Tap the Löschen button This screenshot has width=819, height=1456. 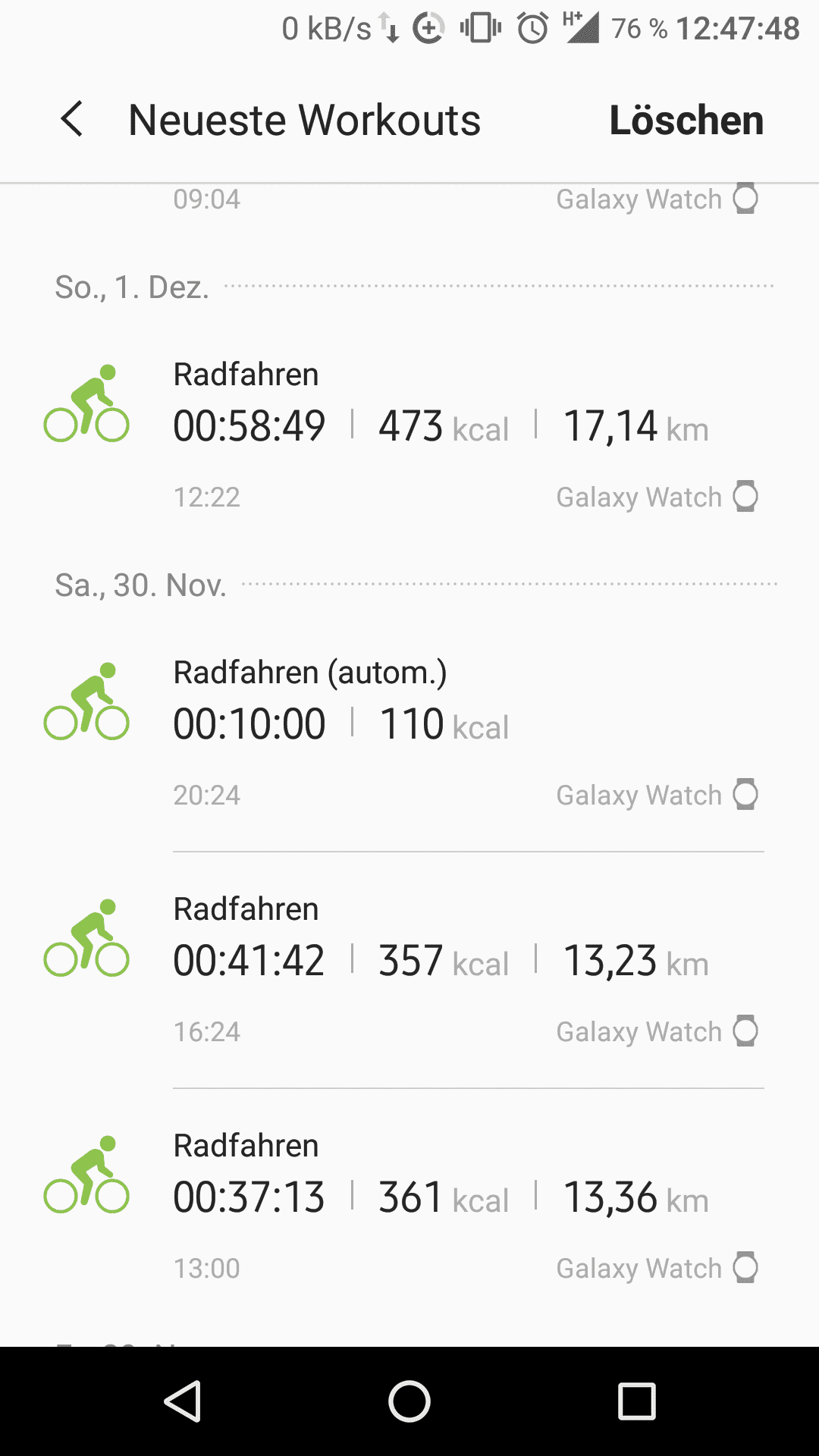(x=686, y=121)
